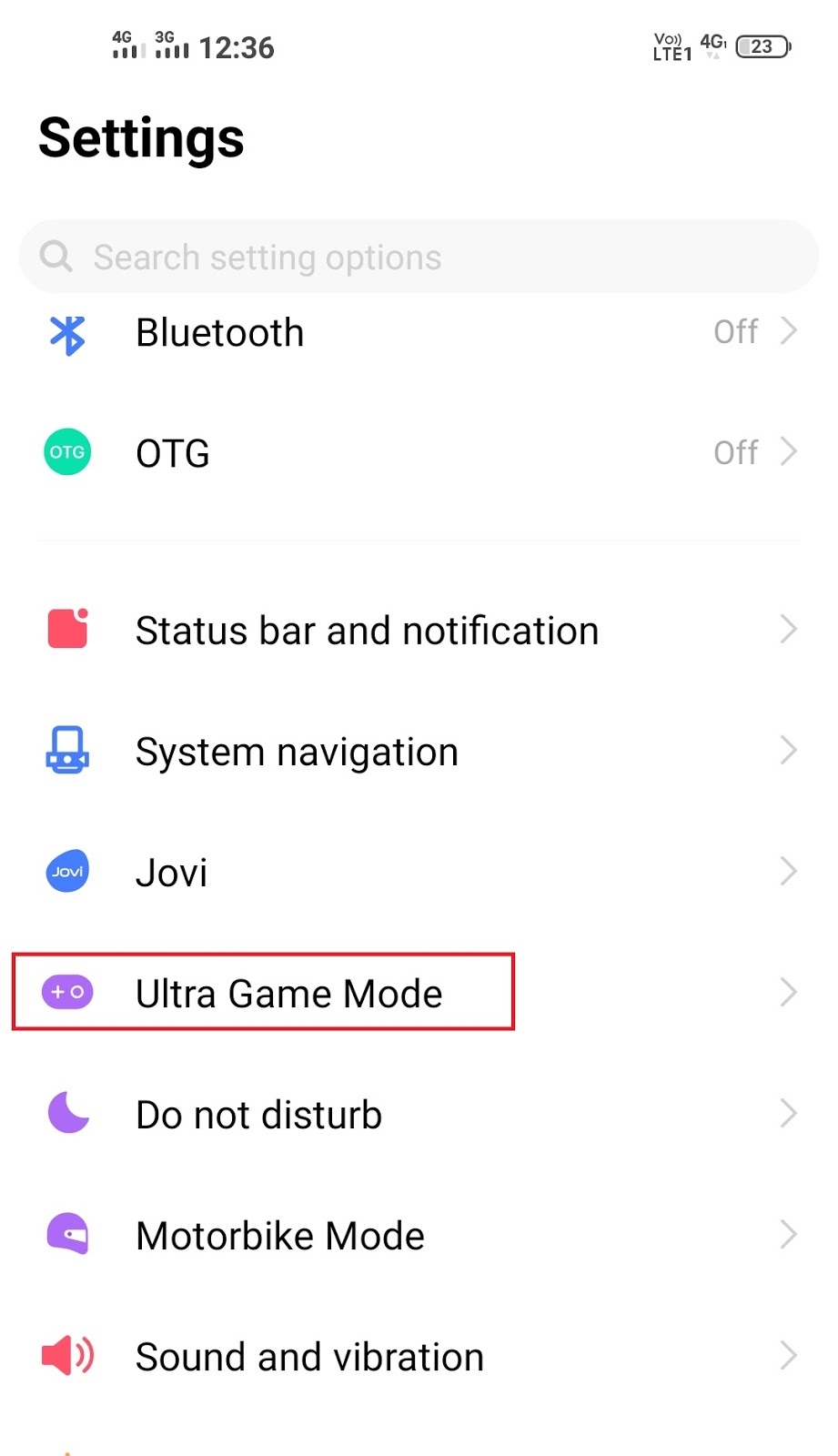The image size is (838, 1456).
Task: Click the Status bar and notification icon
Action: [66, 629]
